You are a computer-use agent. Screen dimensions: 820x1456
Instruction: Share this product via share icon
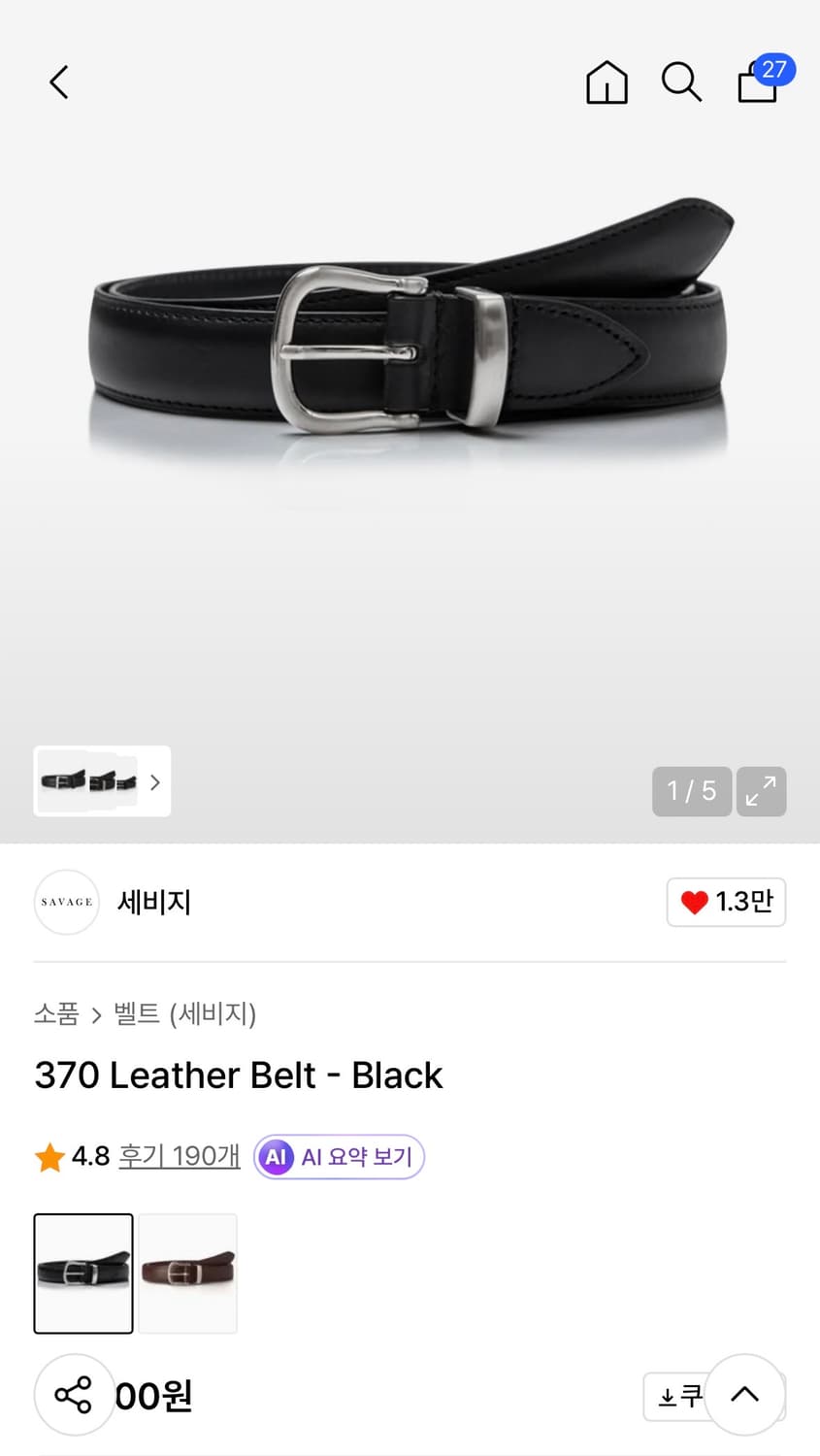[74, 1395]
